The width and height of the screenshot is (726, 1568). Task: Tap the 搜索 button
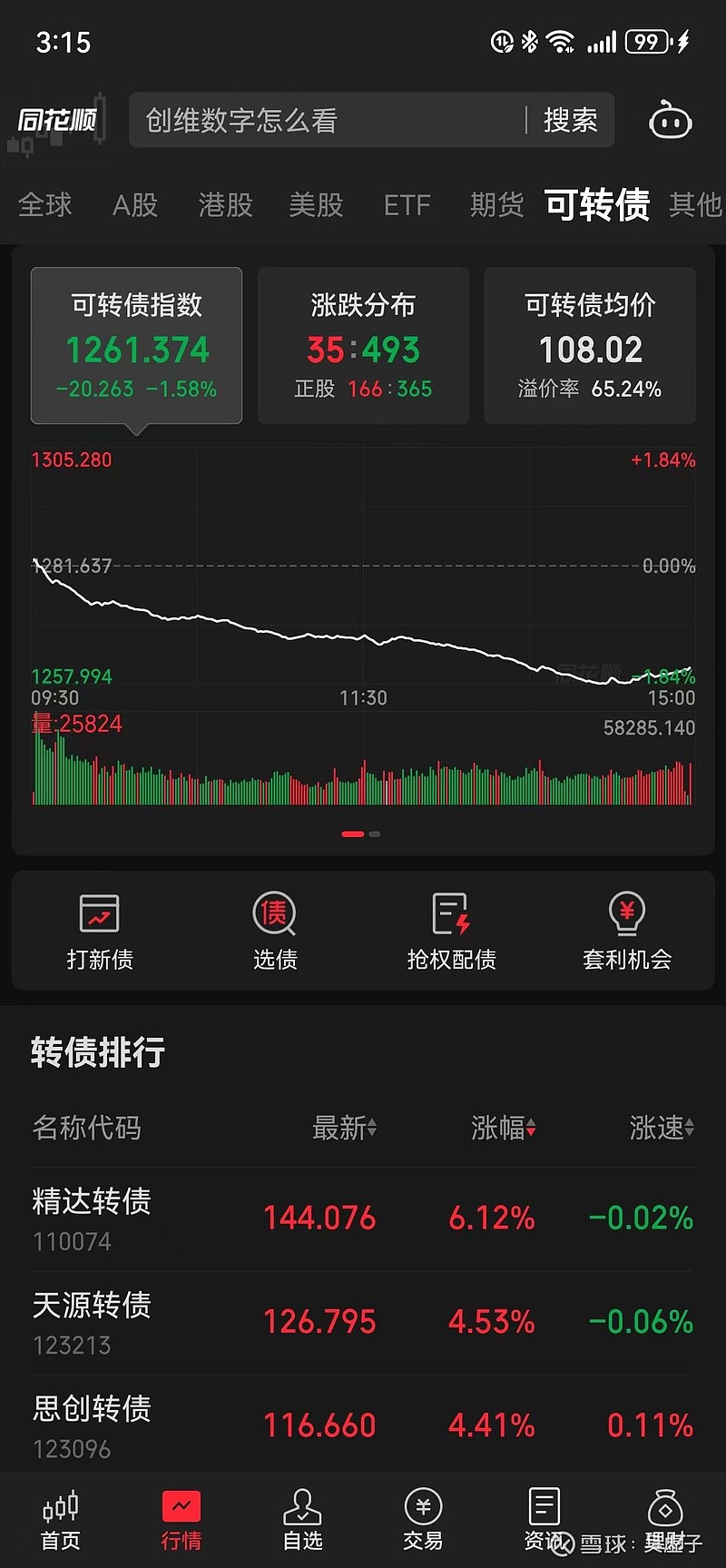click(x=570, y=120)
